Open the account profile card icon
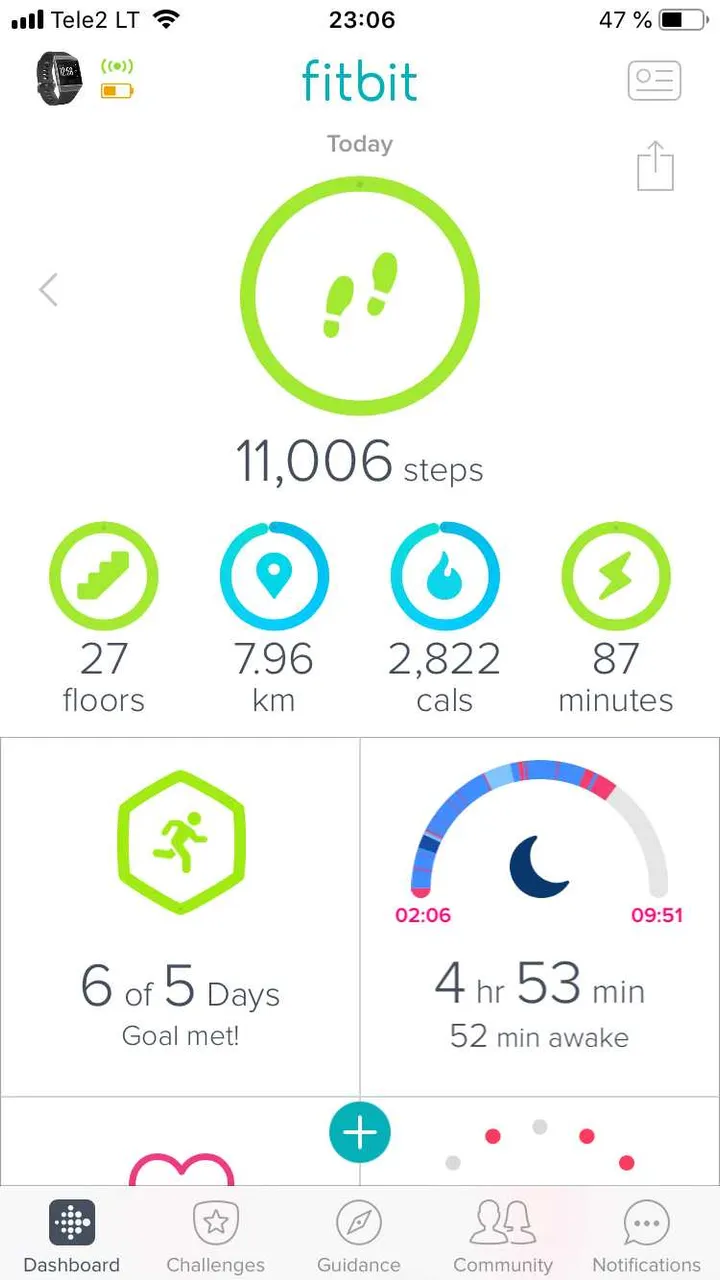Screen dimensions: 720x1280 pyautogui.click(x=654, y=81)
